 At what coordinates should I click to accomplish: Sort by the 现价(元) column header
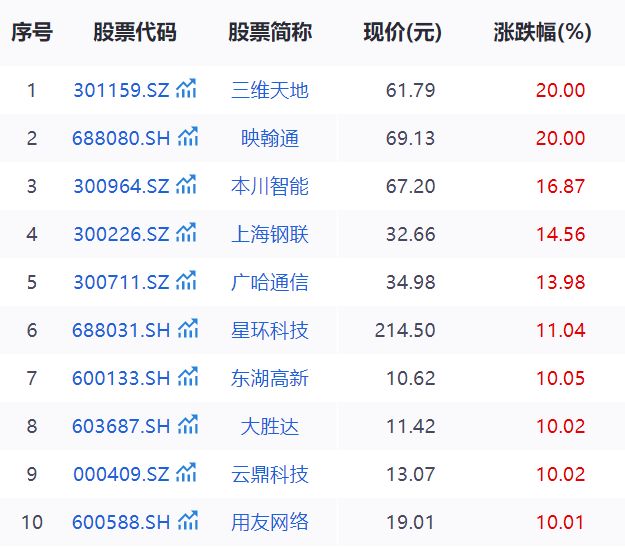[402, 33]
